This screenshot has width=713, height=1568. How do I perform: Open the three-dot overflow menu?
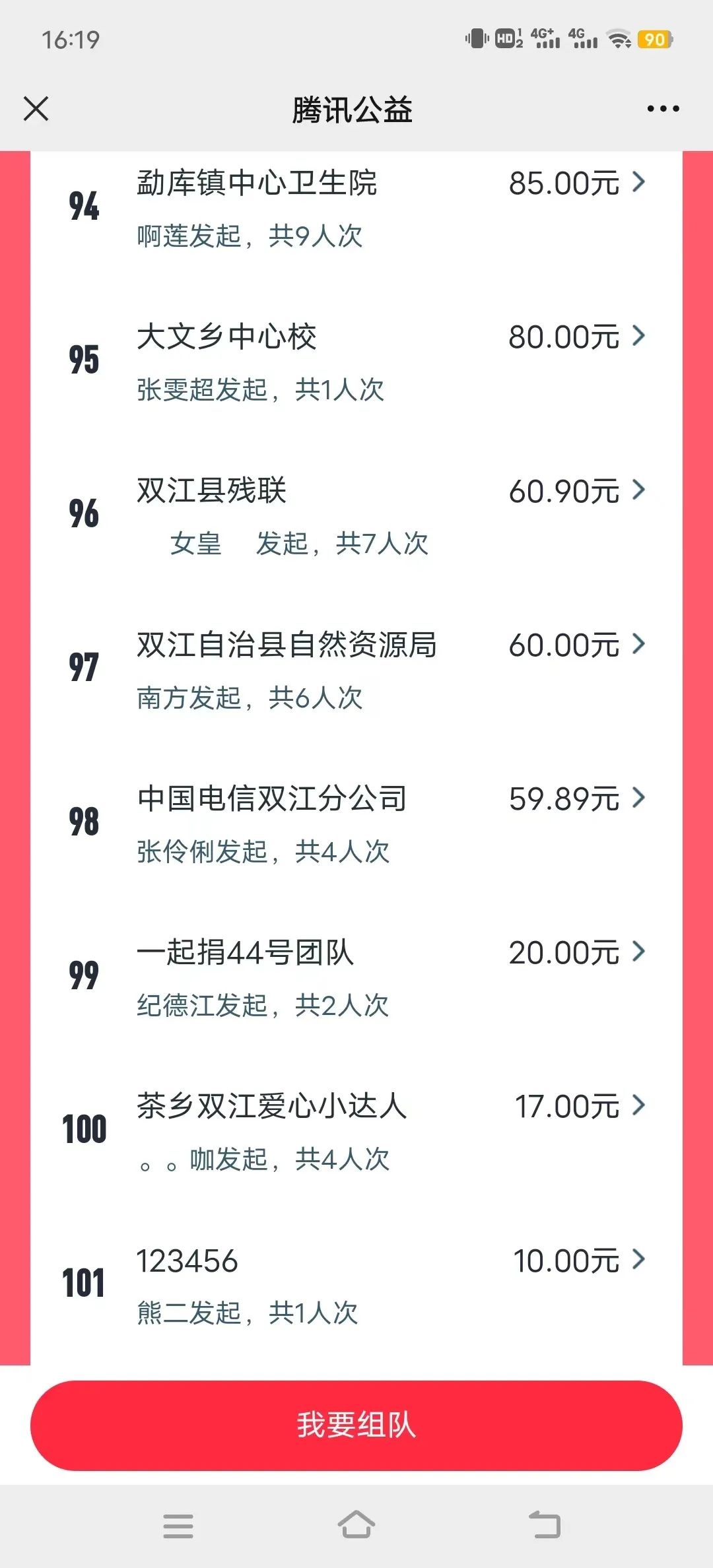(663, 109)
